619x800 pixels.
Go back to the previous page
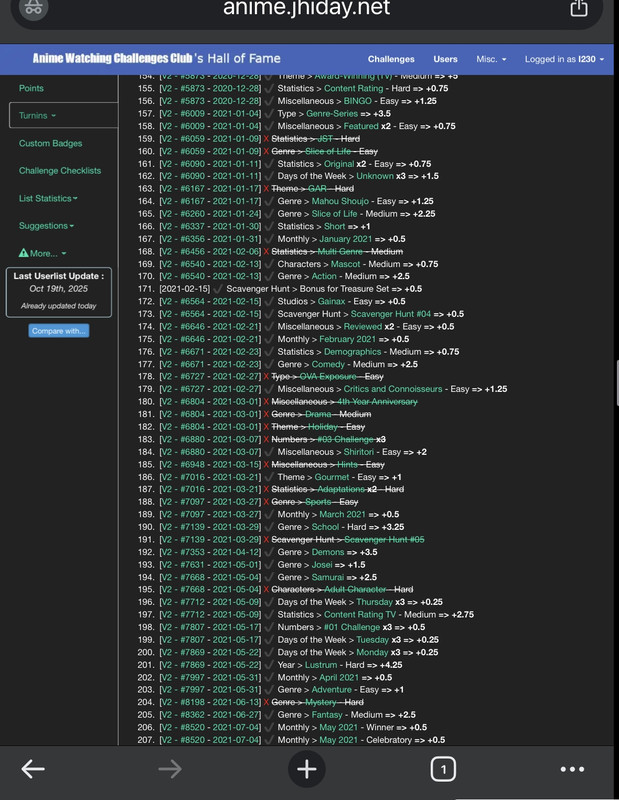(33, 768)
